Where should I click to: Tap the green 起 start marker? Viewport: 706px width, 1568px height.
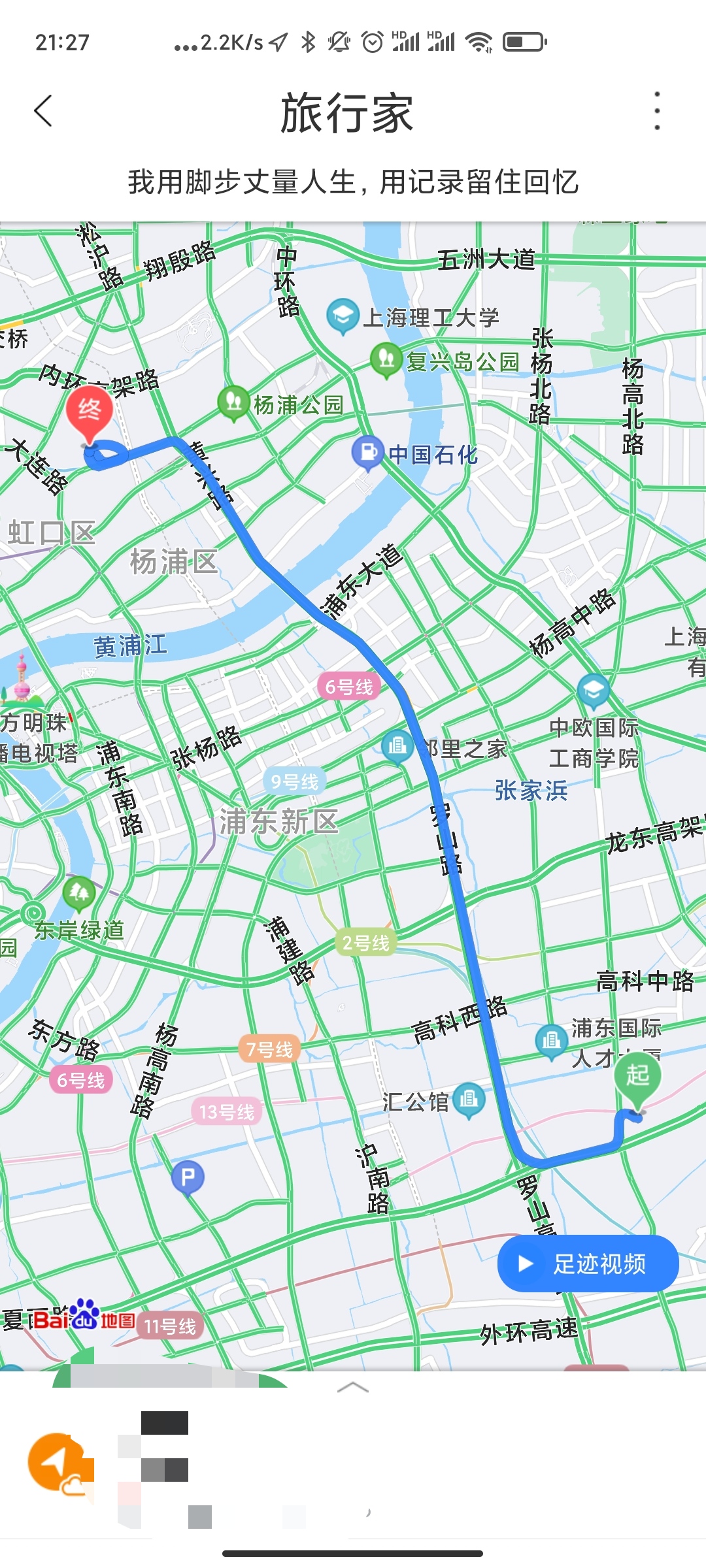coord(637,1076)
